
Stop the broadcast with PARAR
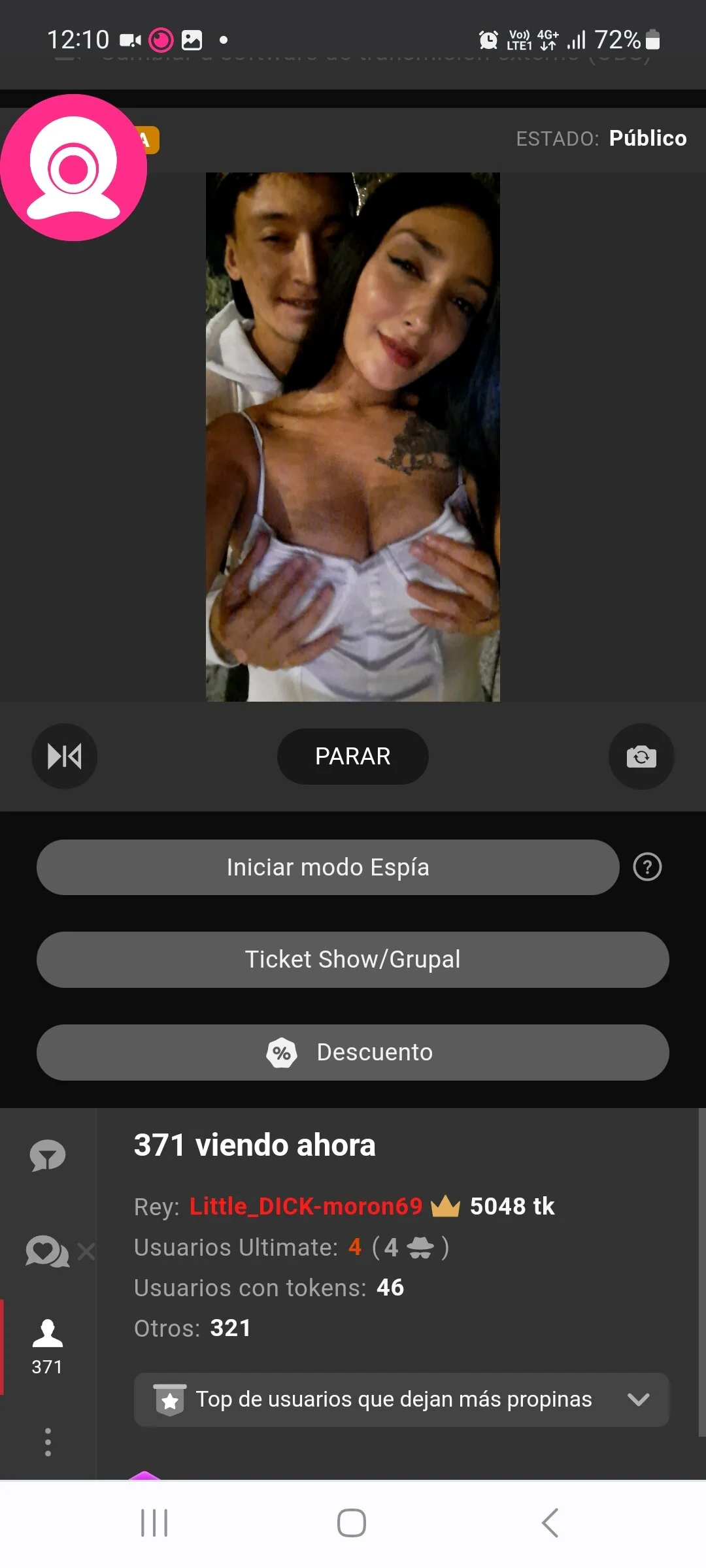[352, 756]
